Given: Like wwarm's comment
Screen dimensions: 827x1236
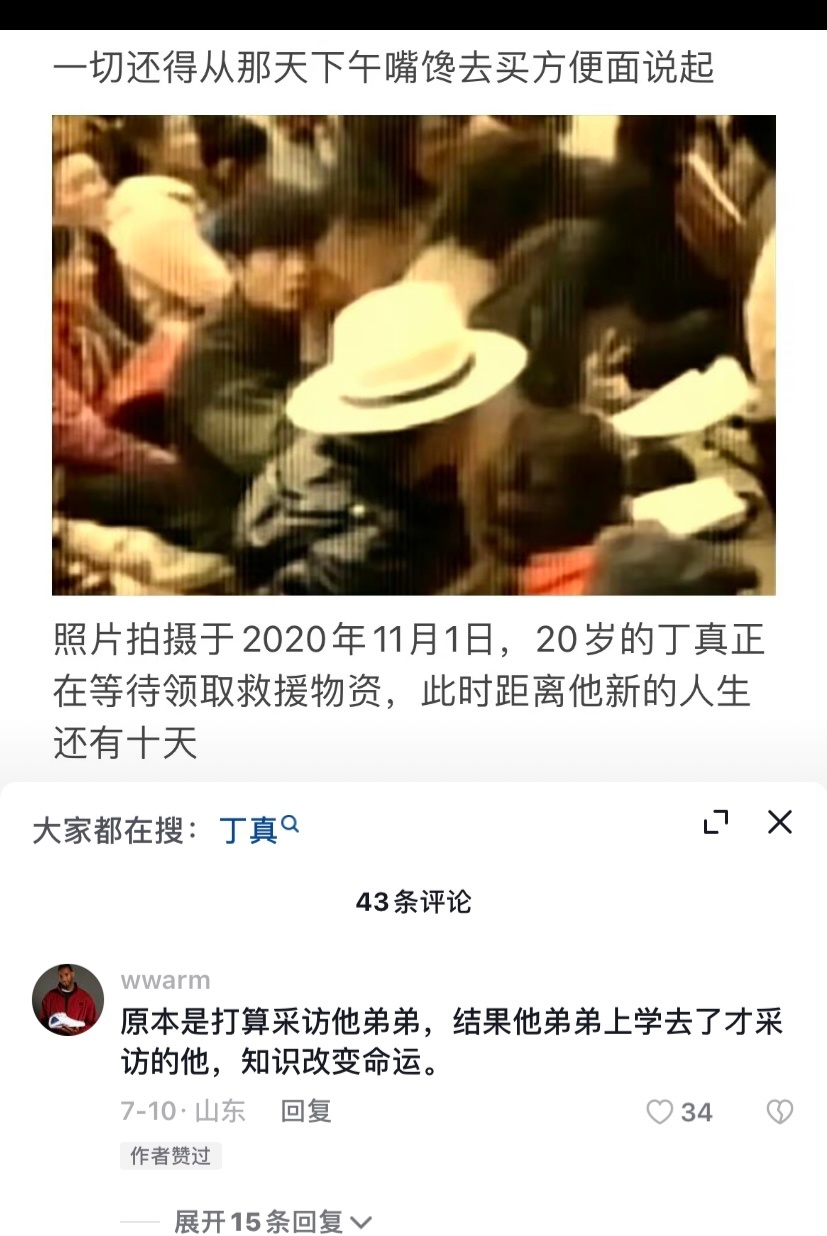Looking at the screenshot, I should click(660, 1112).
